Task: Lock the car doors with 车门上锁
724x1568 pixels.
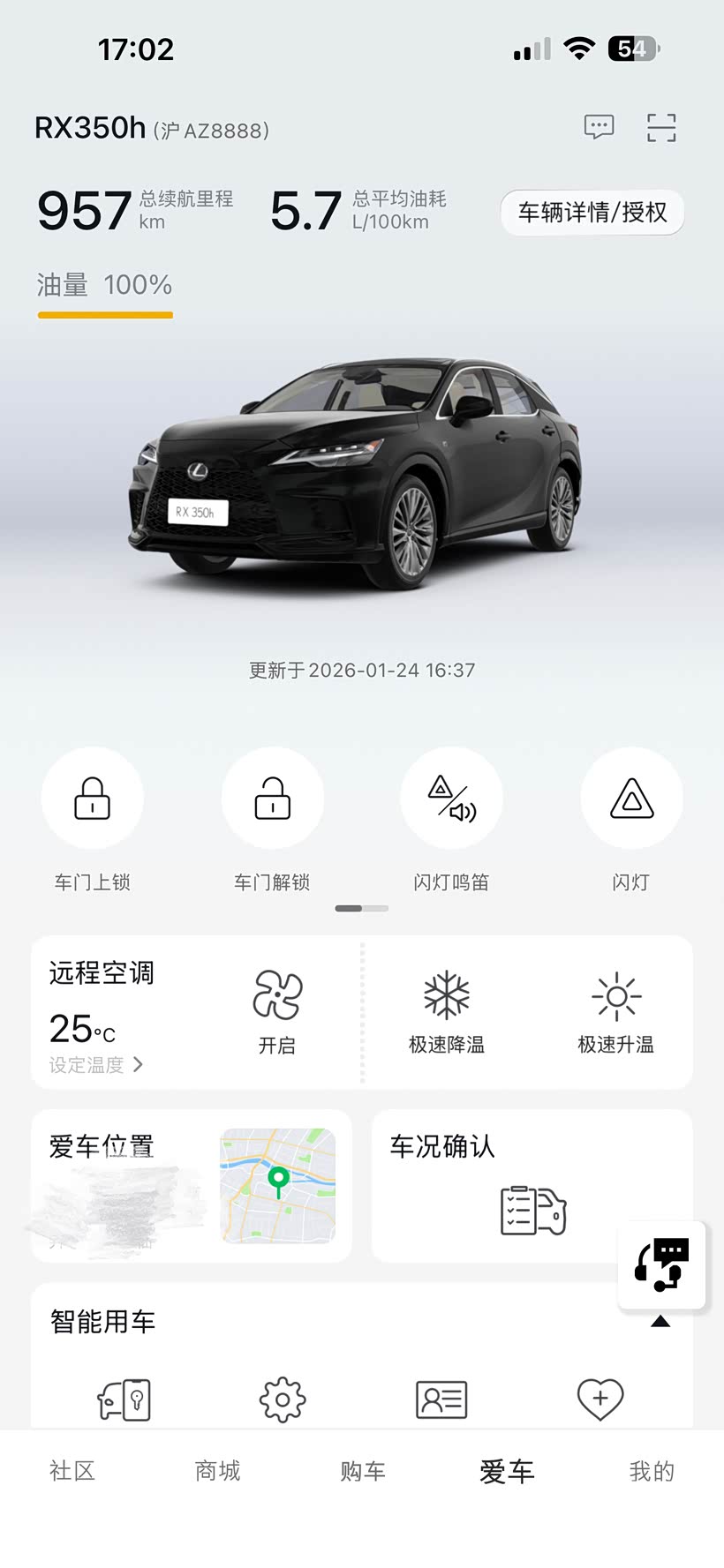Action: click(93, 799)
